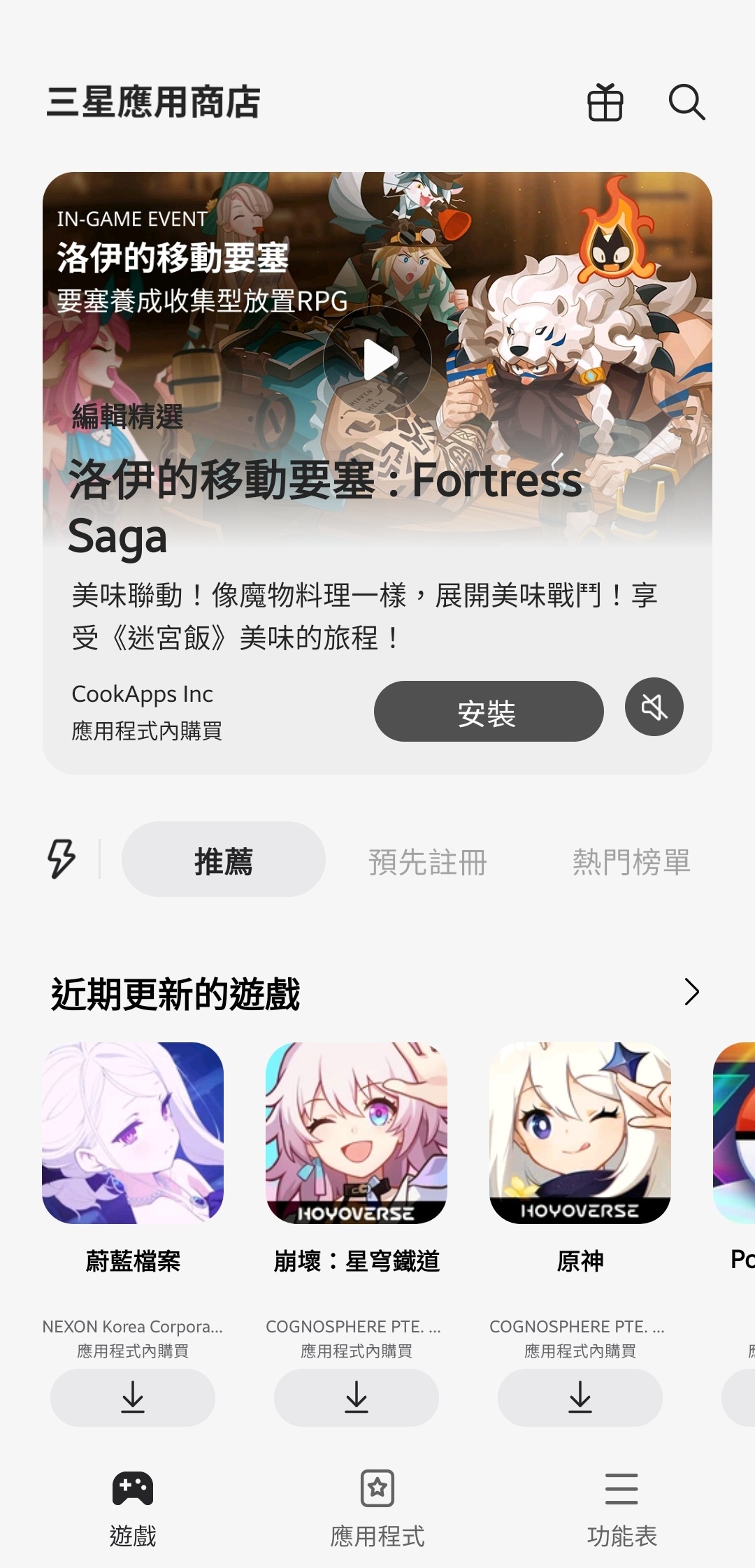Open the 蔚藍檔案 game page
Screen dimensions: 755x1568
tap(133, 1133)
